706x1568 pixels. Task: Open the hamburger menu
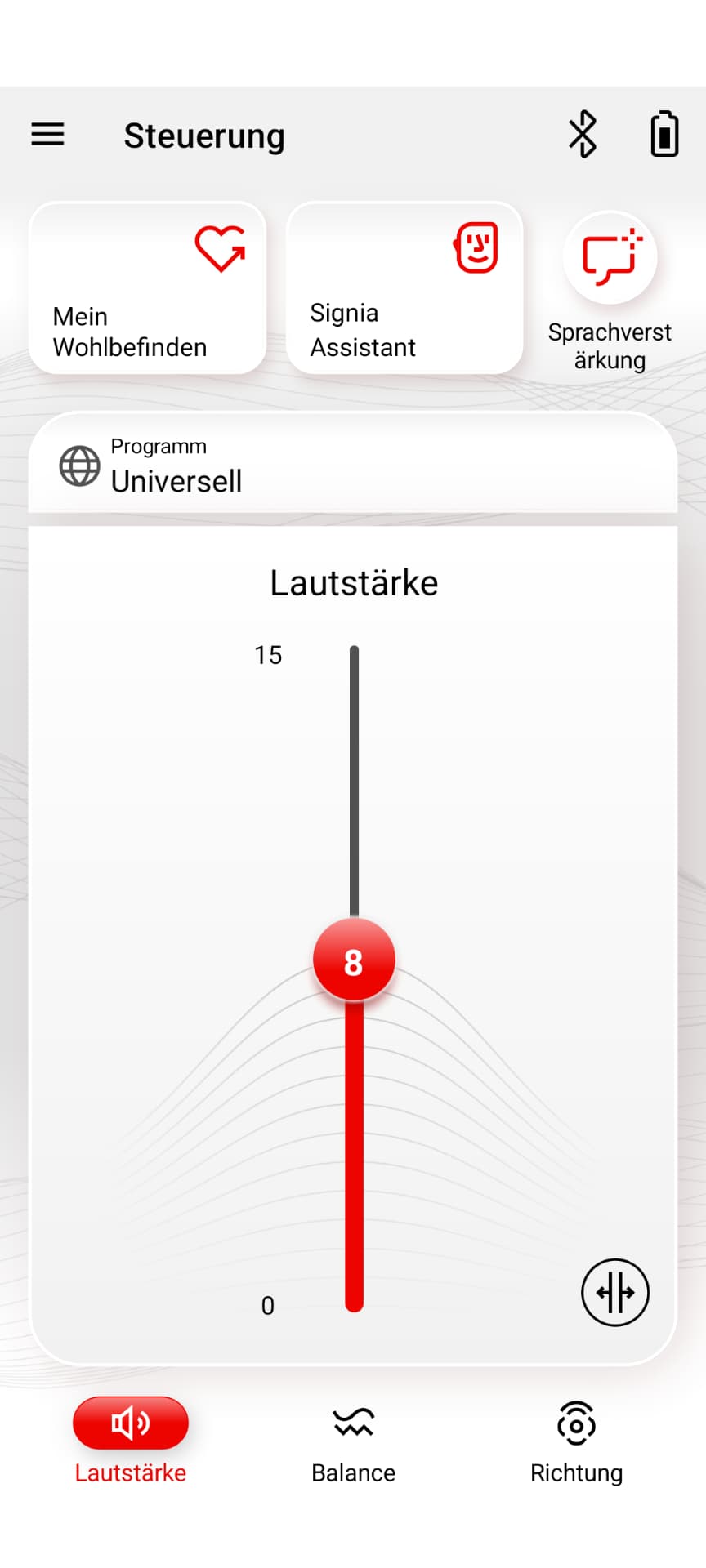point(47,135)
